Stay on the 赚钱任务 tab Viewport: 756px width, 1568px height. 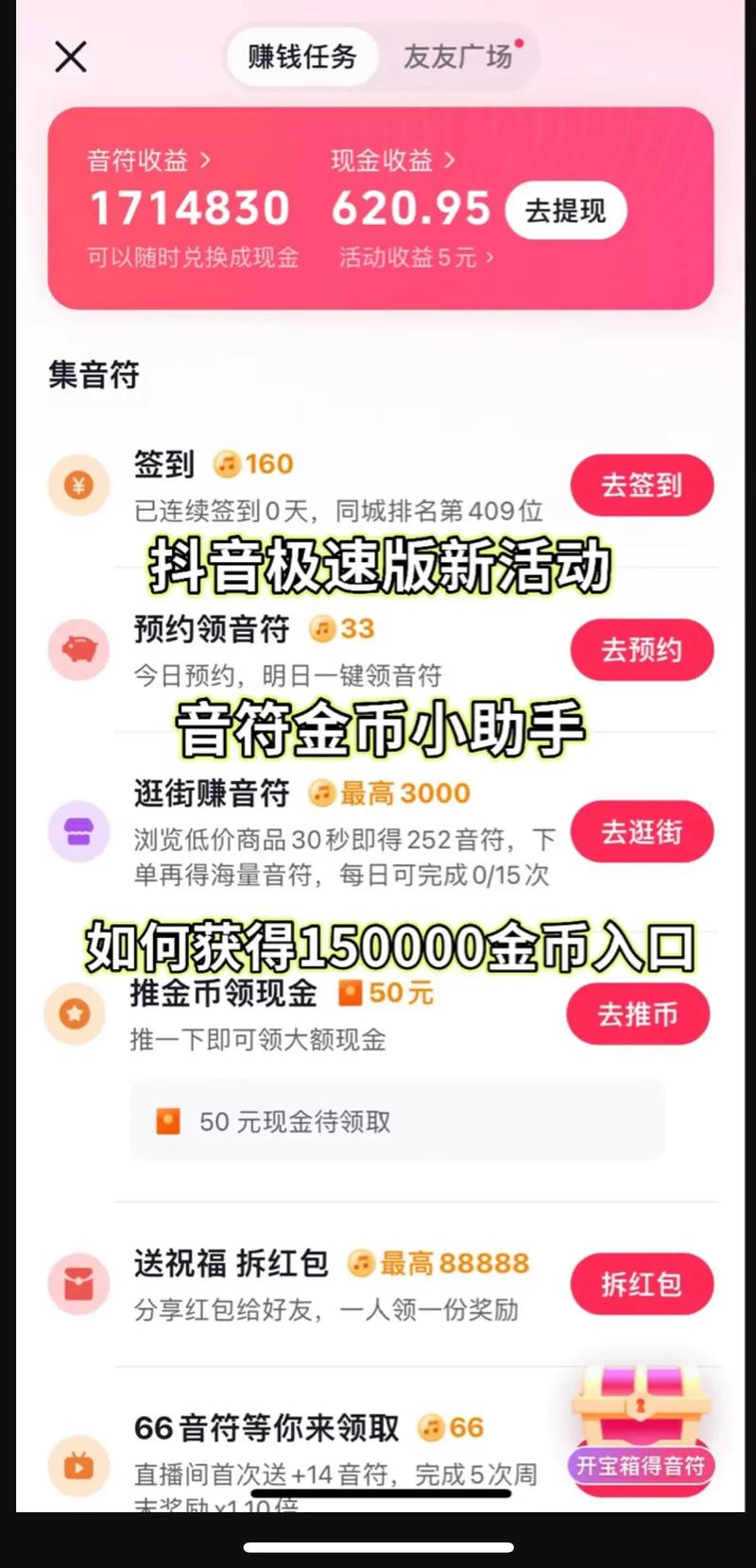[x=301, y=57]
